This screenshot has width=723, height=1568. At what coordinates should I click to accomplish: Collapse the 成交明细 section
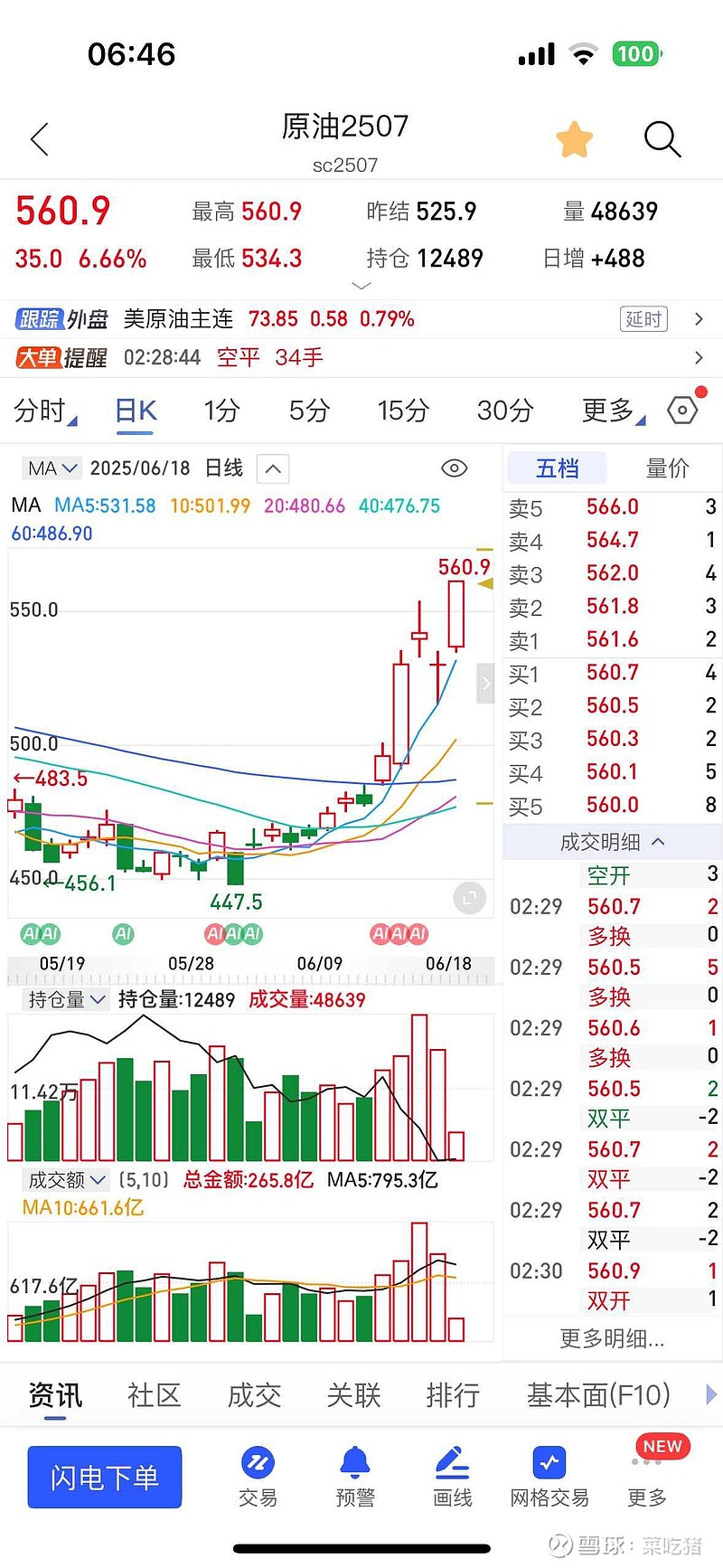(612, 842)
